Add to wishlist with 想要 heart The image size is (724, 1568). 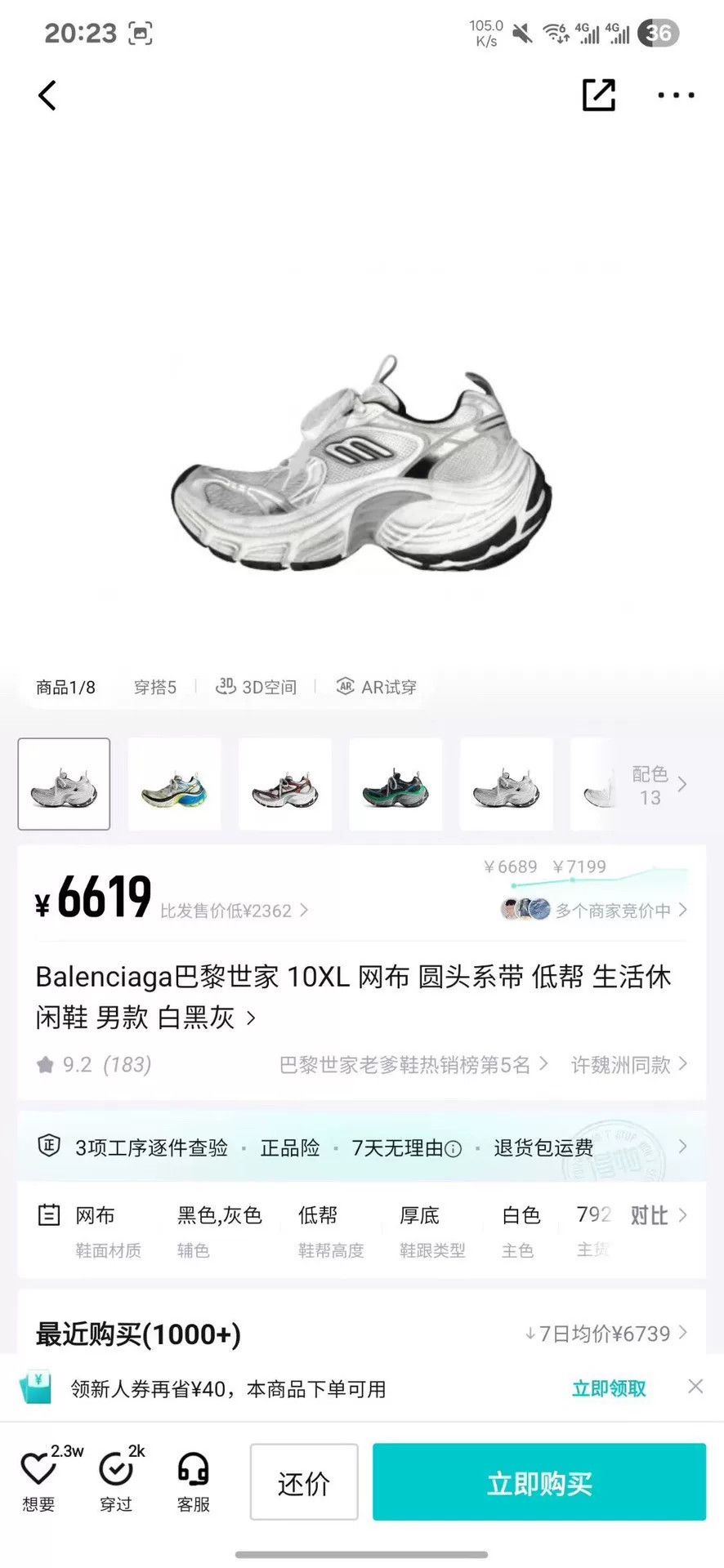[x=38, y=1481]
